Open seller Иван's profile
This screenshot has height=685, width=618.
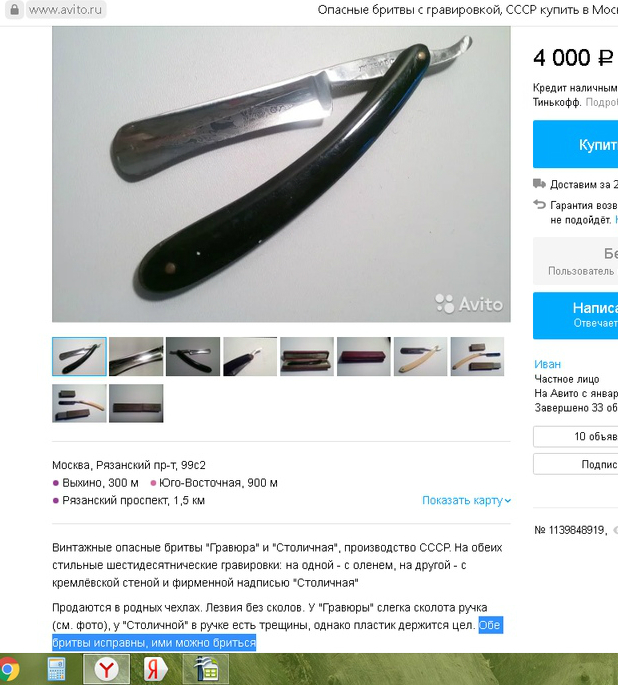pos(547,364)
